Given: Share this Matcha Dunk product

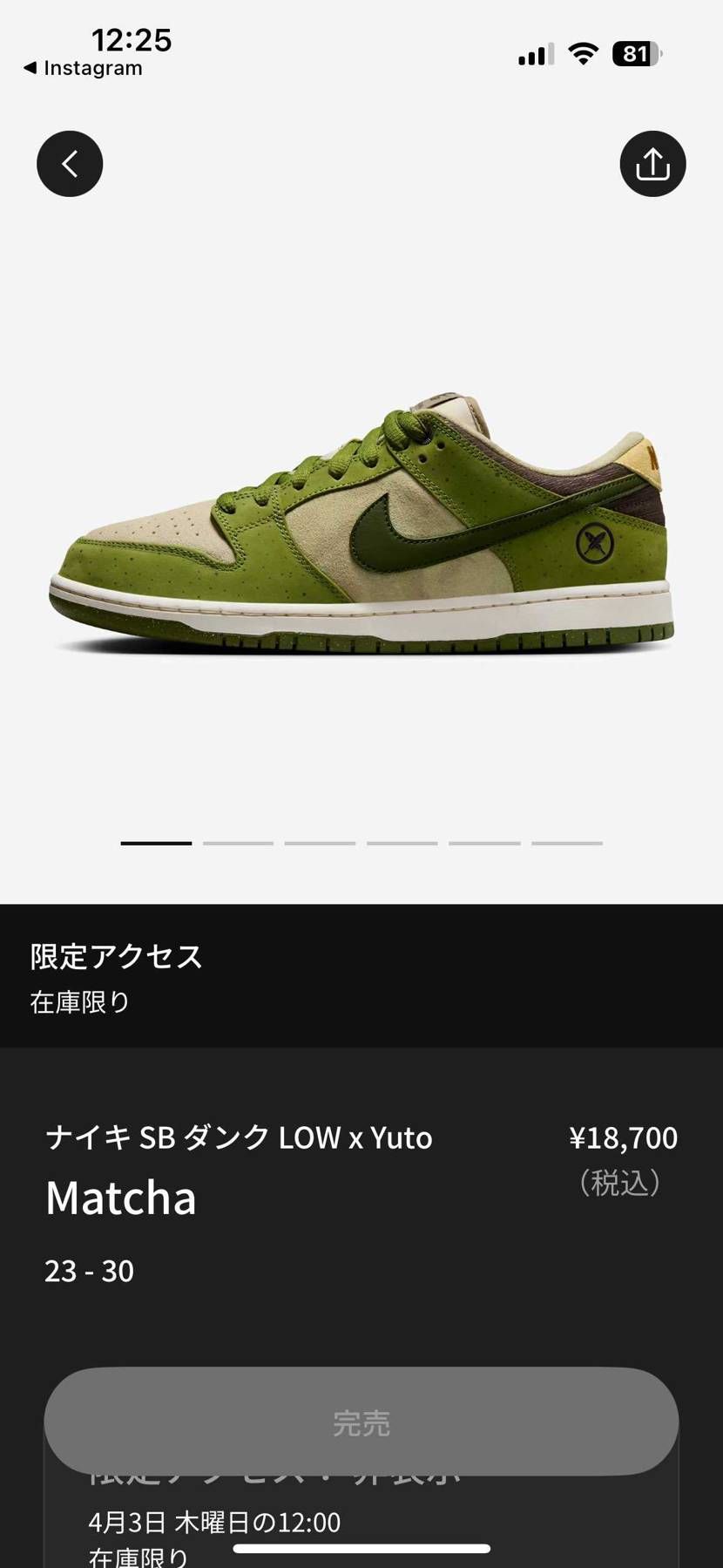Looking at the screenshot, I should pos(652,164).
